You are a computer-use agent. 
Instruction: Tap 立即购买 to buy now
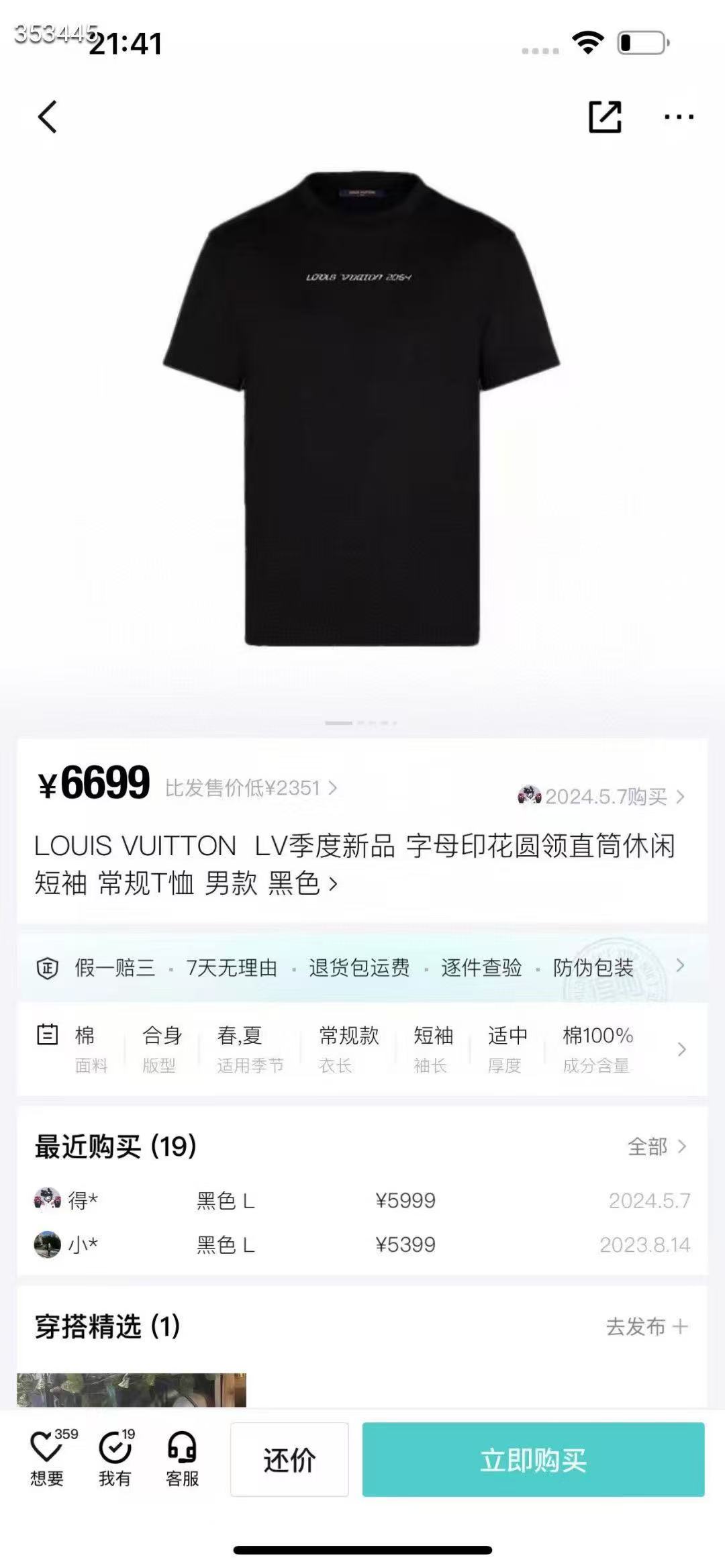point(533,1459)
